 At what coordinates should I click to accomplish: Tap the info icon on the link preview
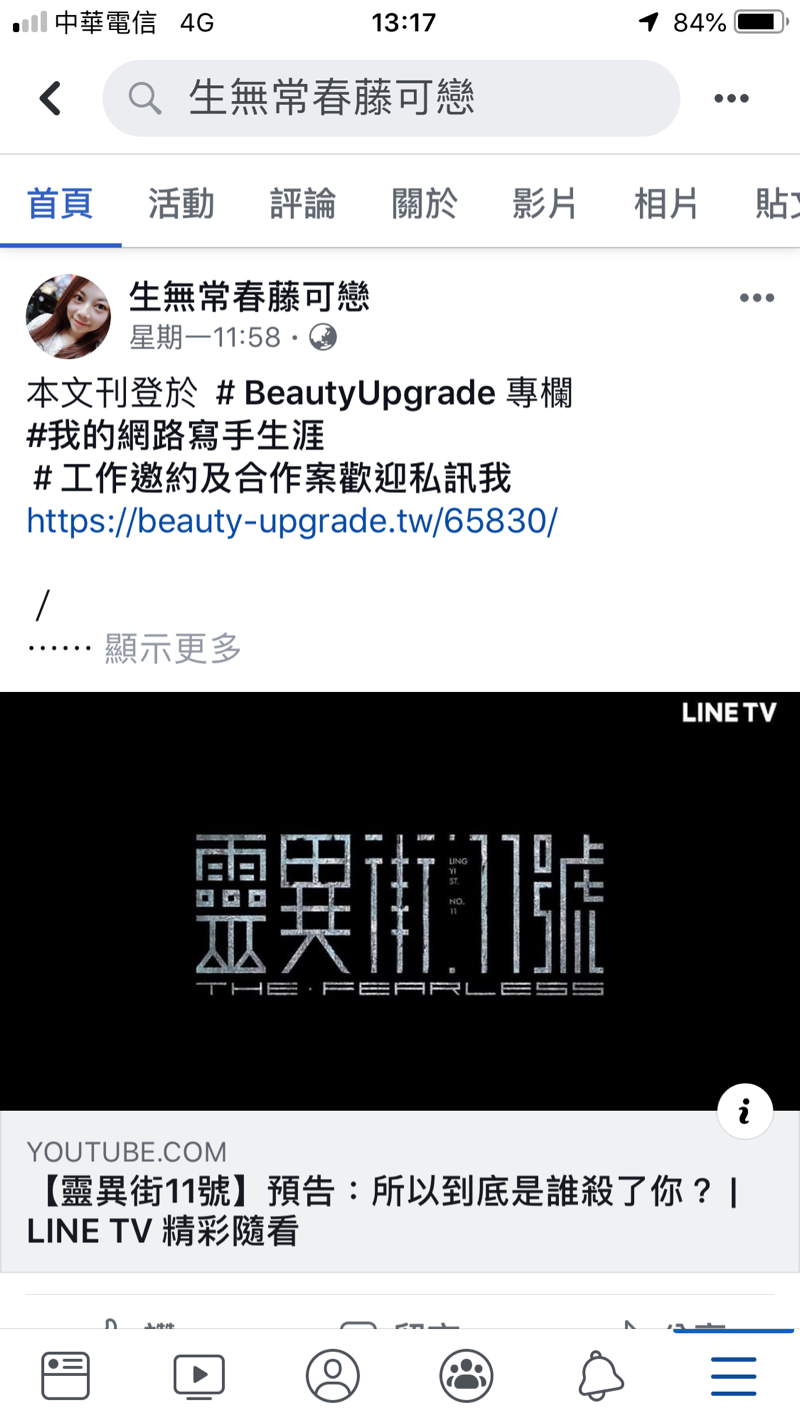point(744,1111)
